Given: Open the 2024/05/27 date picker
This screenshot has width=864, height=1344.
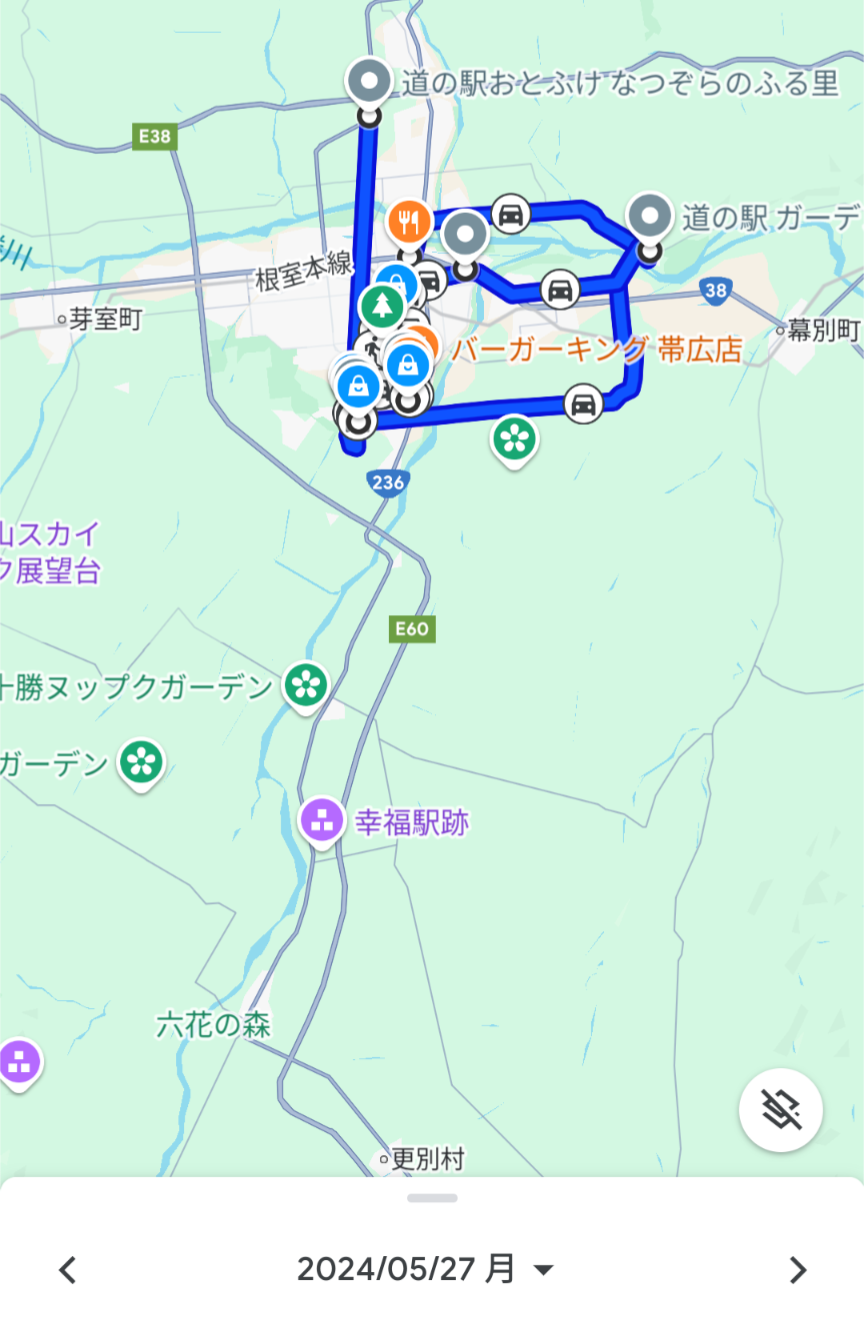Looking at the screenshot, I should 425,1270.
